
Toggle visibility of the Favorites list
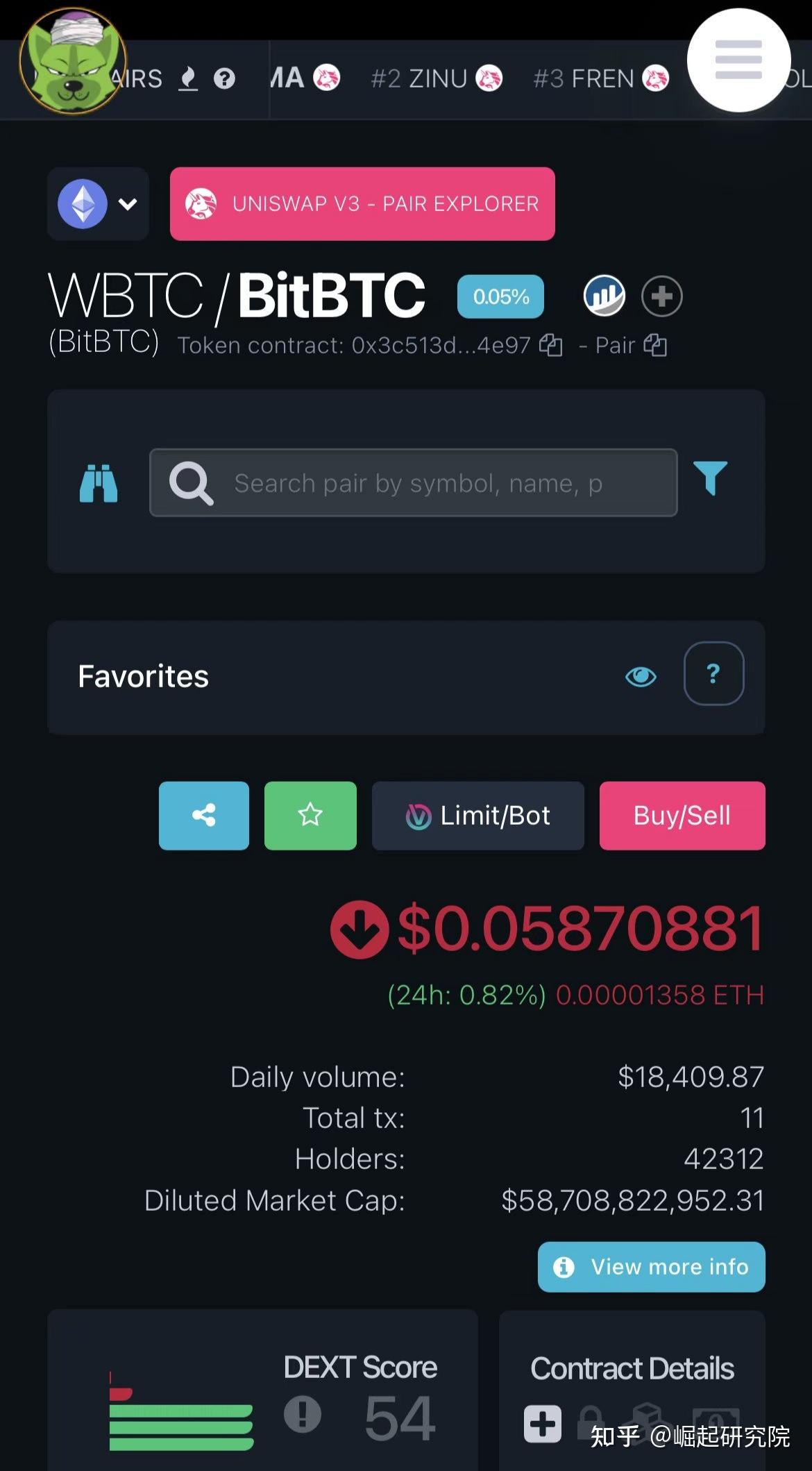coord(641,675)
